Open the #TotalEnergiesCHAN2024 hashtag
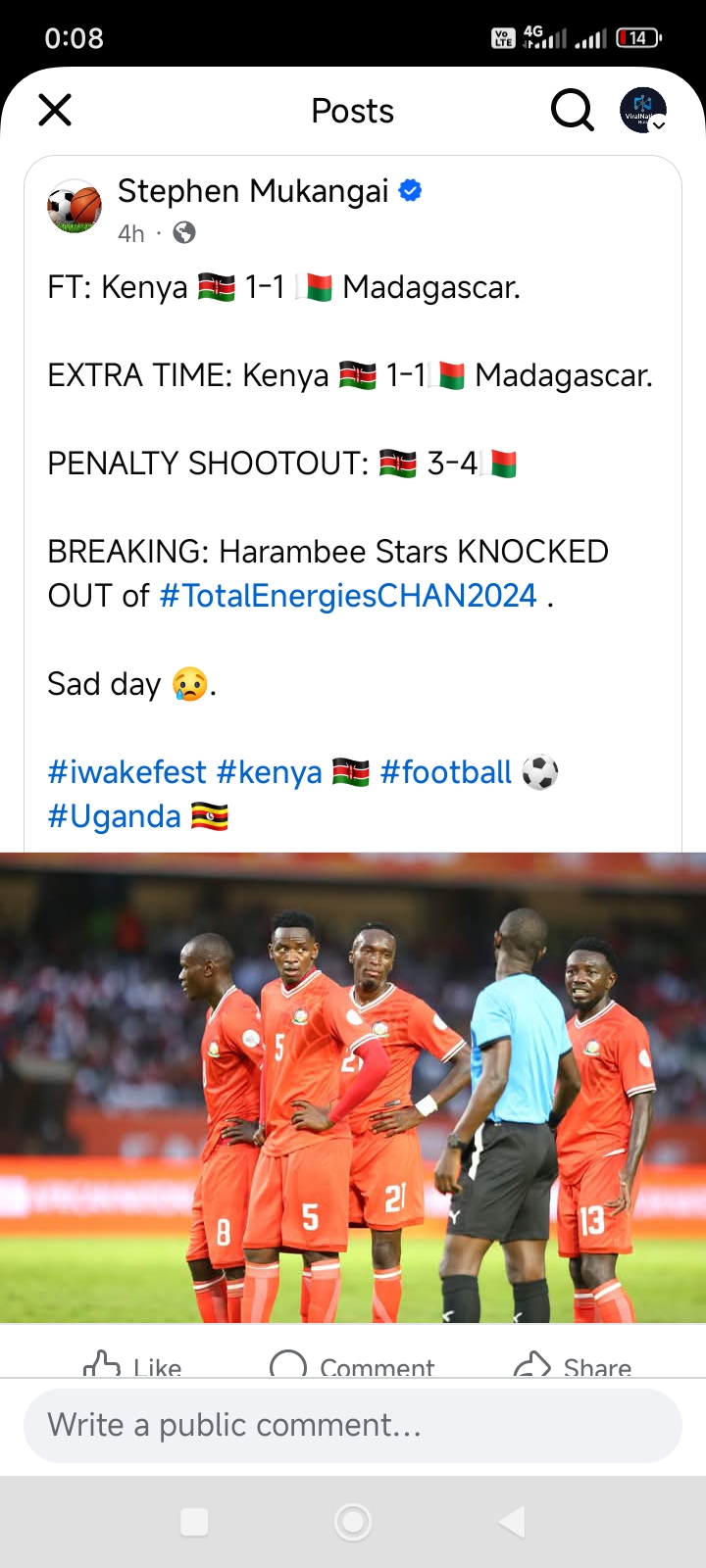 pyautogui.click(x=348, y=595)
